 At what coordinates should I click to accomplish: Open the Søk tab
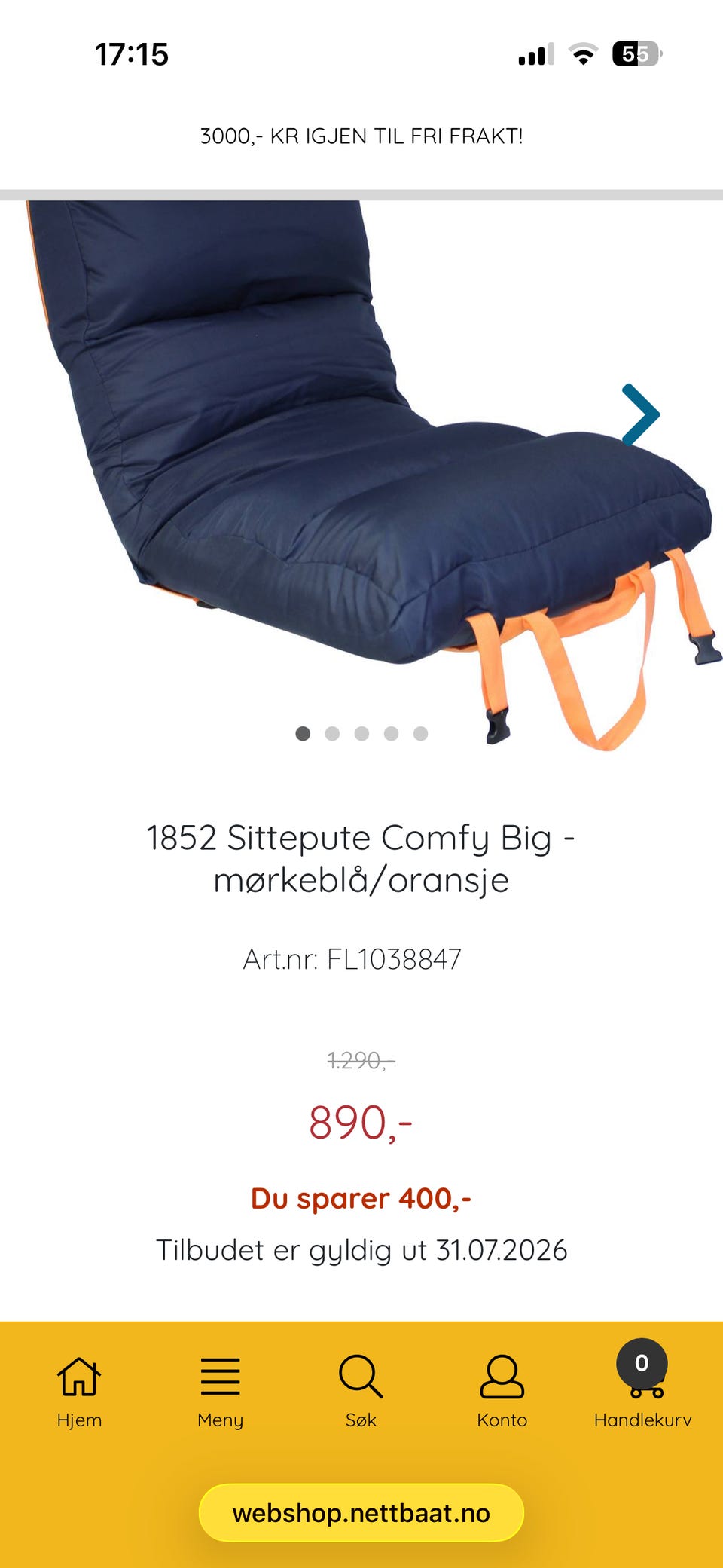(361, 1391)
